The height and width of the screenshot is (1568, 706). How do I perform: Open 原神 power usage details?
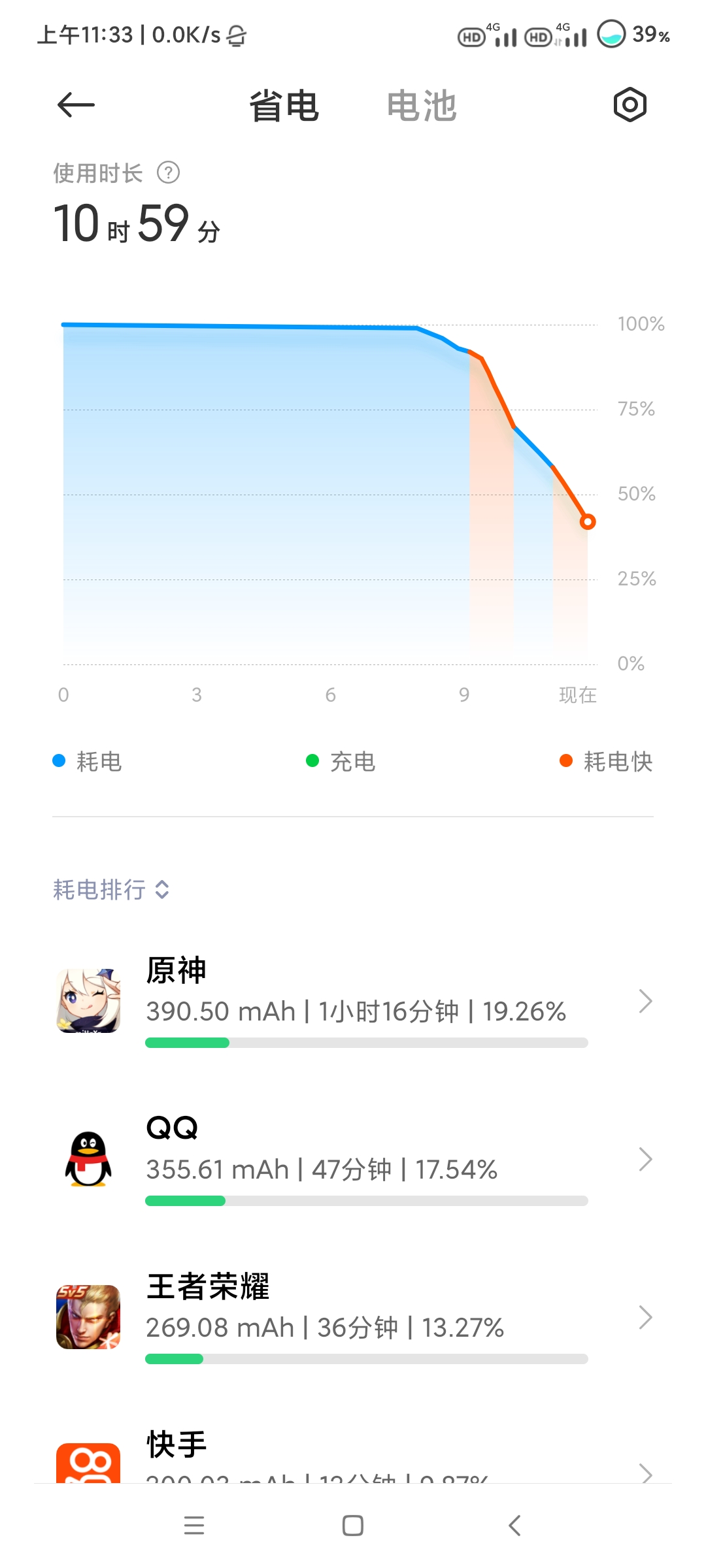(x=353, y=1002)
